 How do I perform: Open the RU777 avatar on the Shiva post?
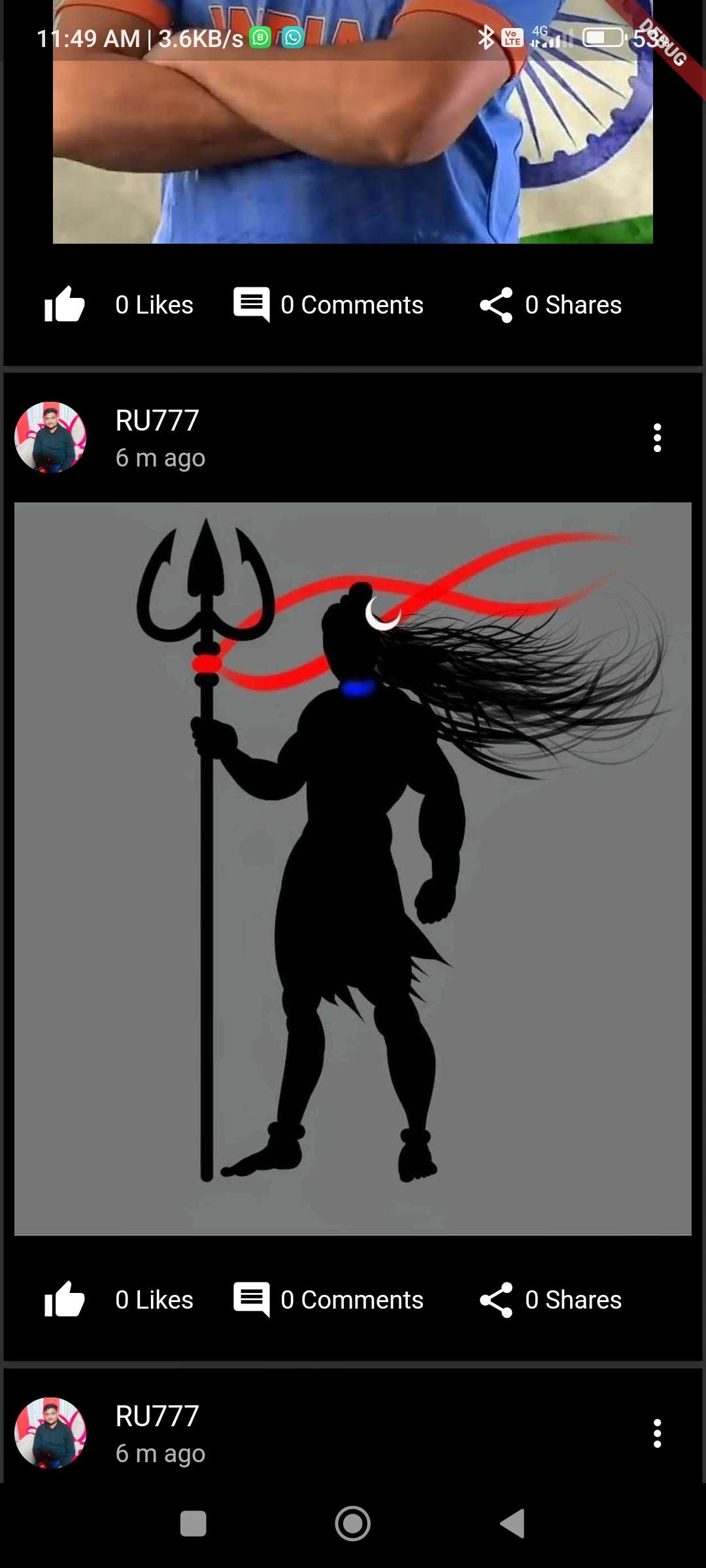(x=50, y=438)
